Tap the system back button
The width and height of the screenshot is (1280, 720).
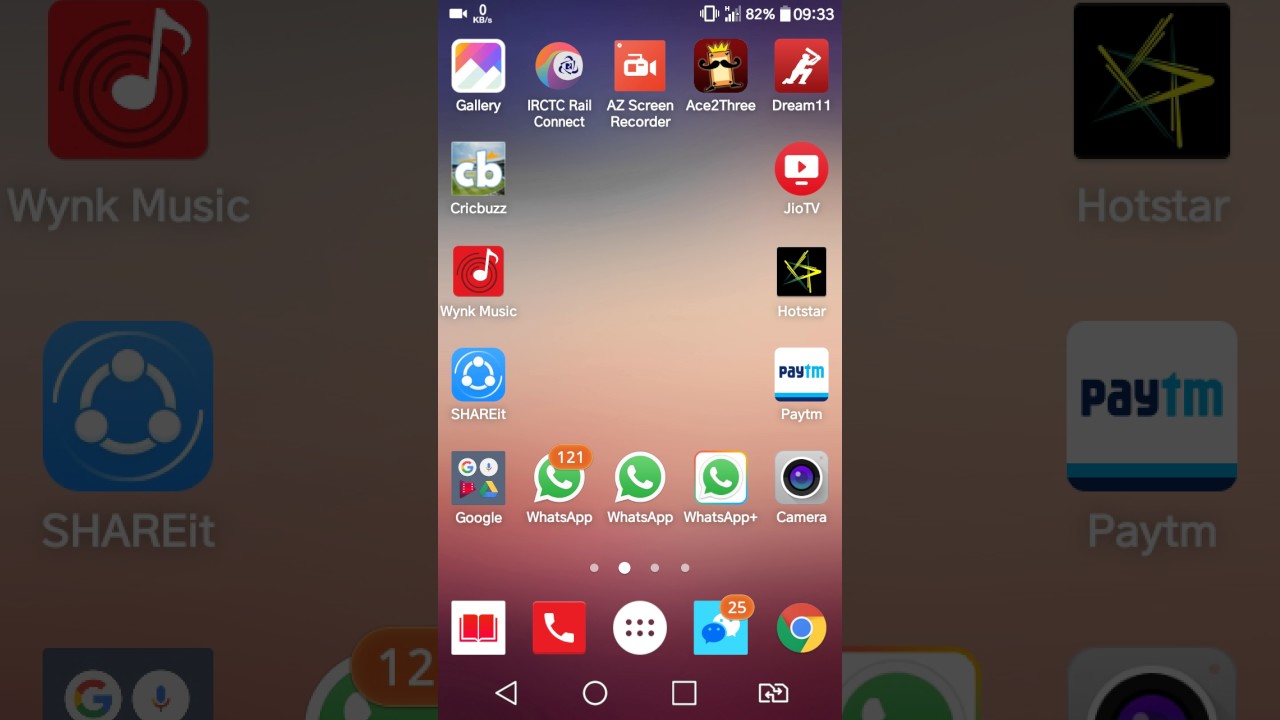coord(507,693)
